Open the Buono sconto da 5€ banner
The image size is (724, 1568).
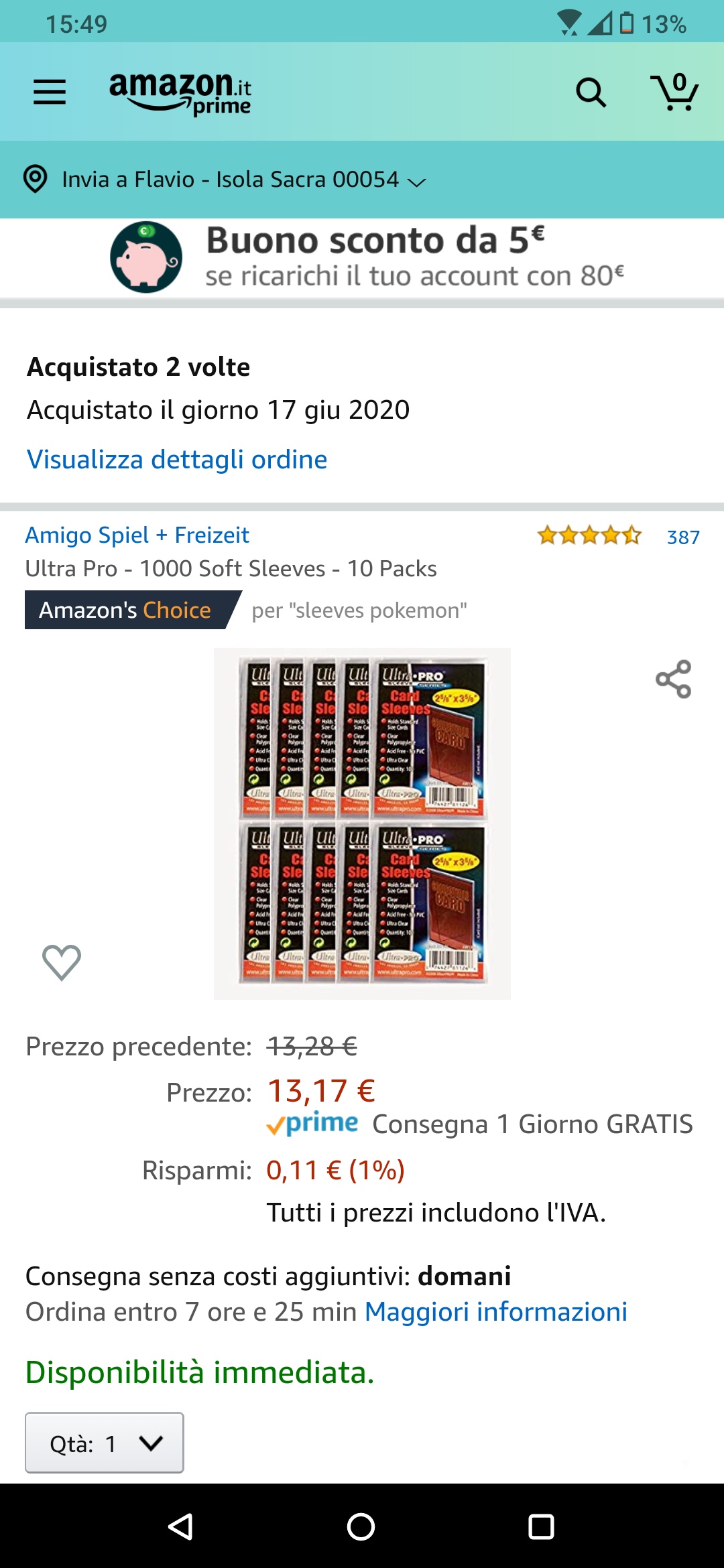click(362, 258)
